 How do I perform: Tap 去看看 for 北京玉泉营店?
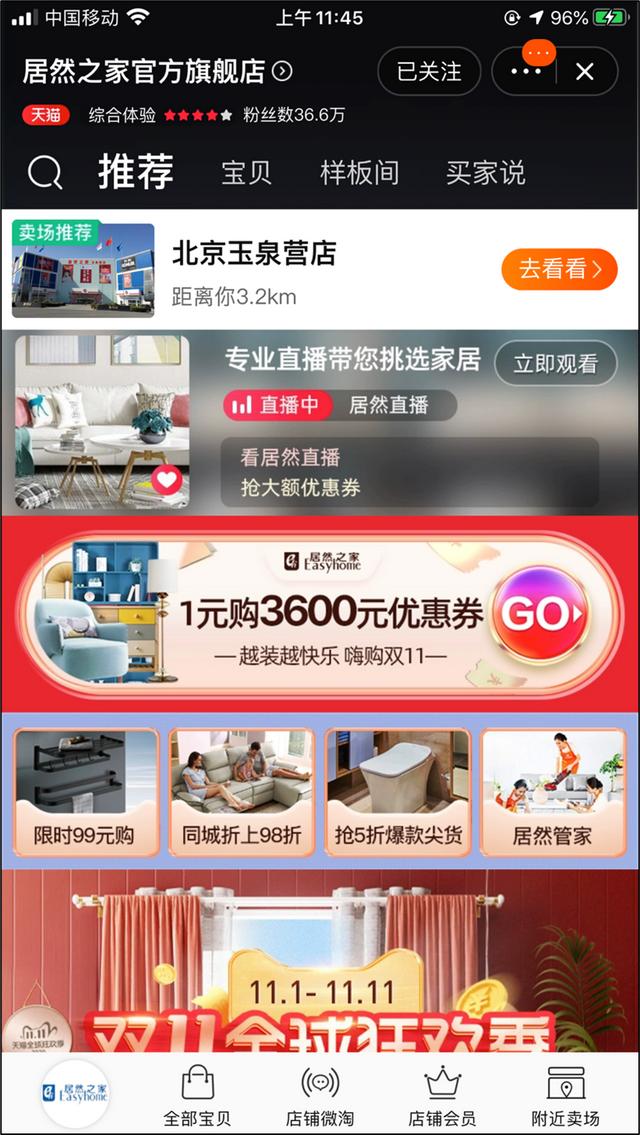(560, 269)
